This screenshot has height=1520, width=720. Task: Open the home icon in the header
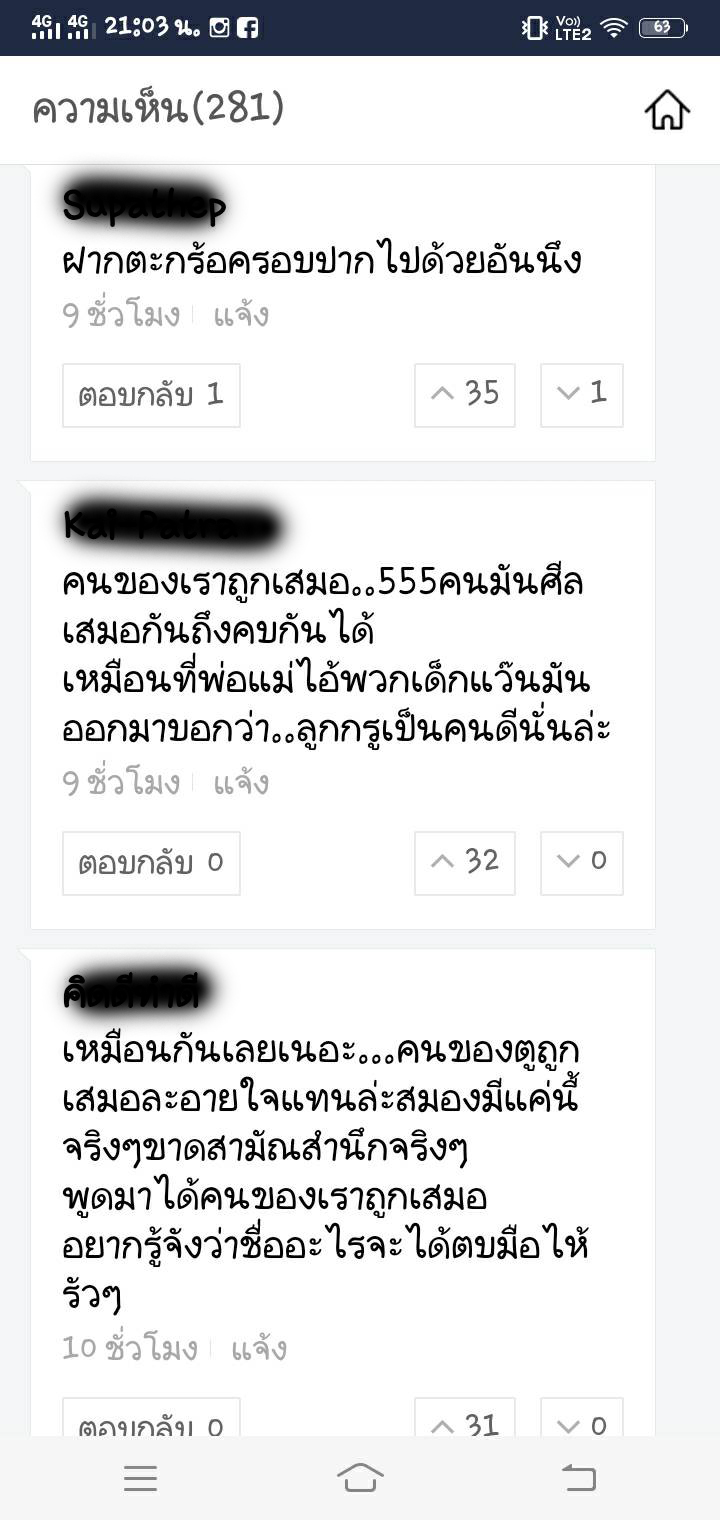point(667,110)
